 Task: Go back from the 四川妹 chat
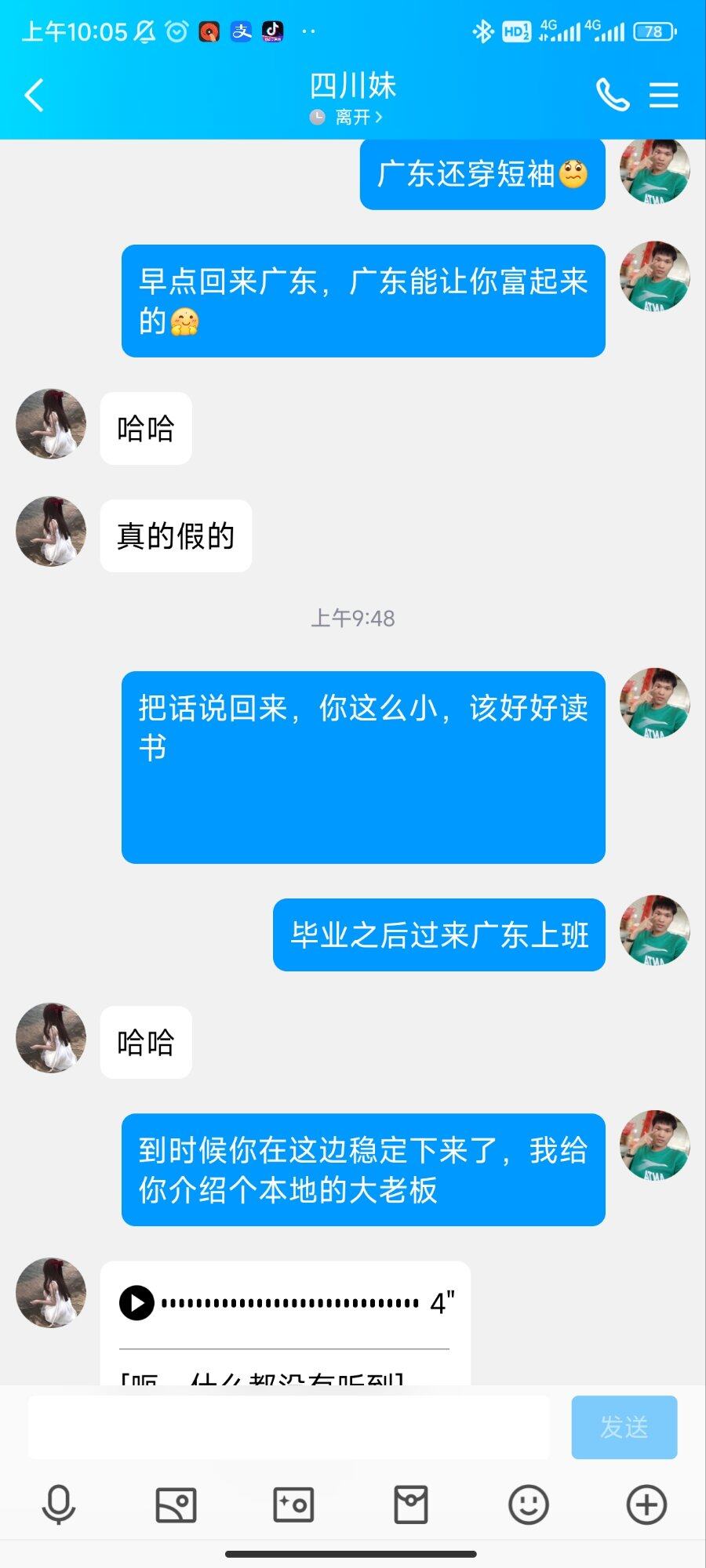[35, 96]
